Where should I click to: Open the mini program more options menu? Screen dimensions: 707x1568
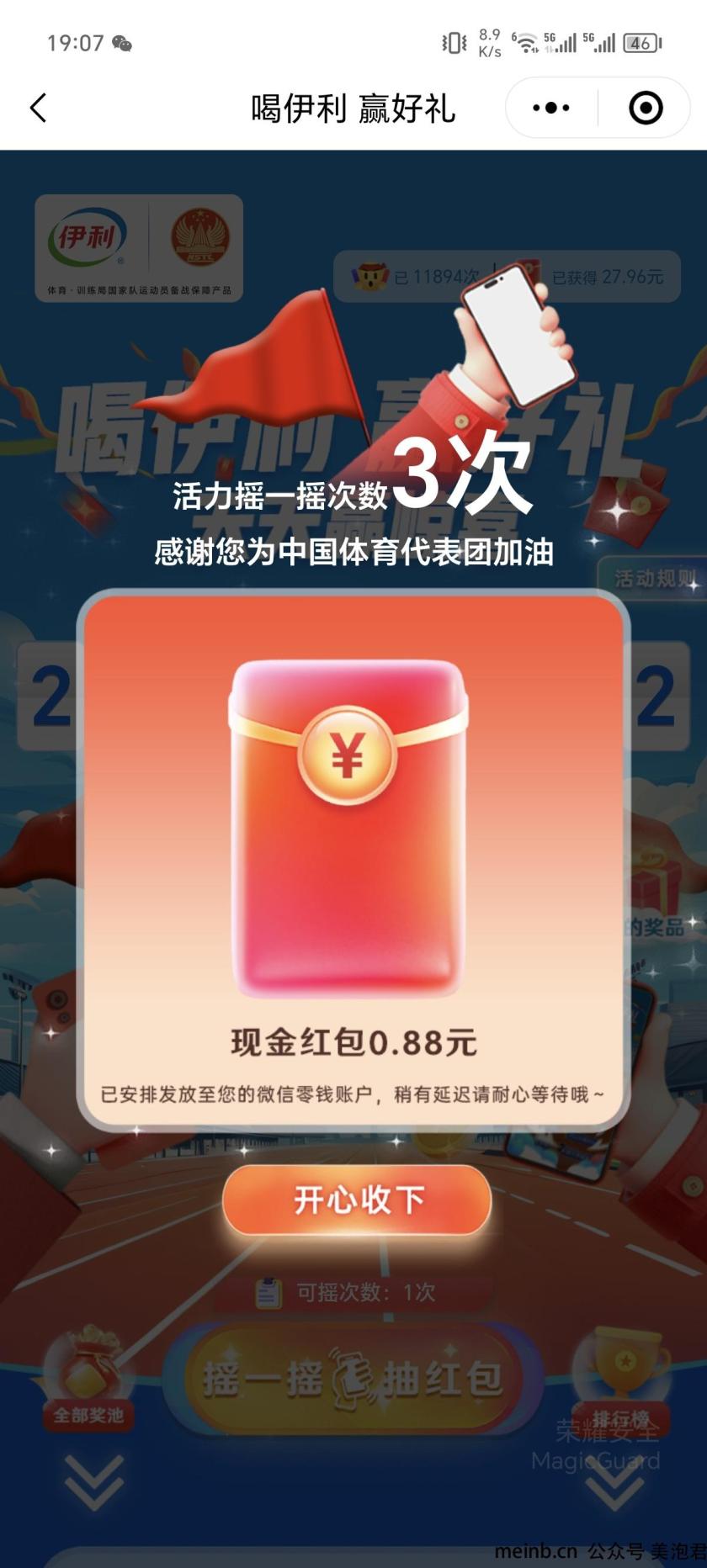551,108
